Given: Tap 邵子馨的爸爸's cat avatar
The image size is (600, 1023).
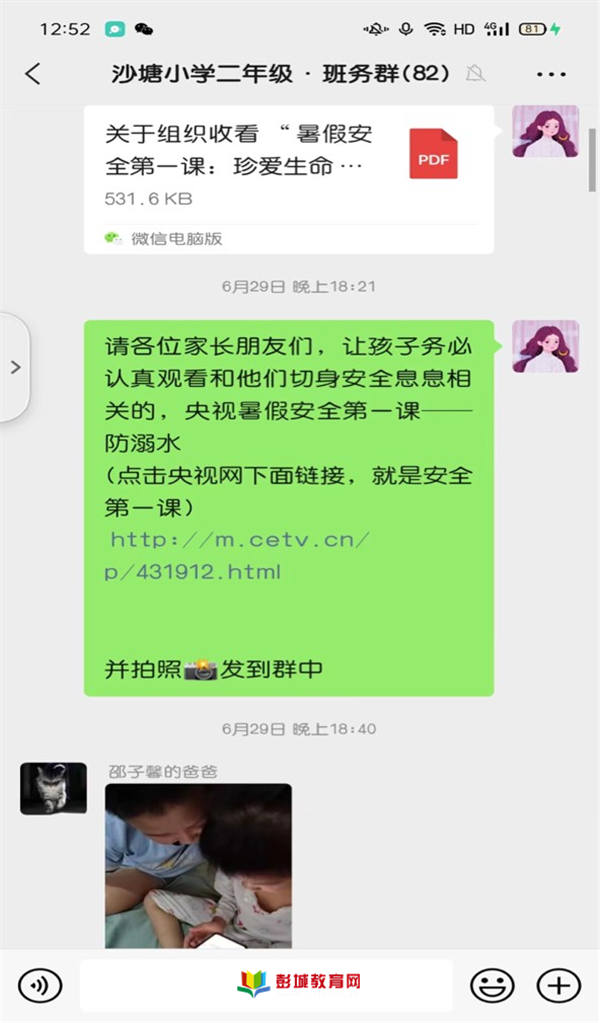Looking at the screenshot, I should [53, 788].
